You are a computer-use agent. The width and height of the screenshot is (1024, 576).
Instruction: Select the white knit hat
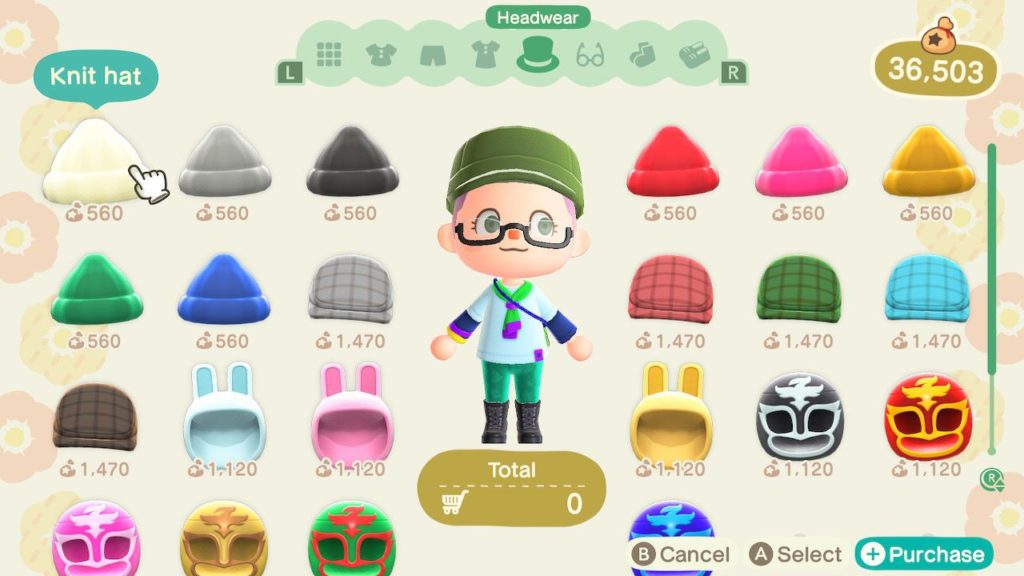94,160
